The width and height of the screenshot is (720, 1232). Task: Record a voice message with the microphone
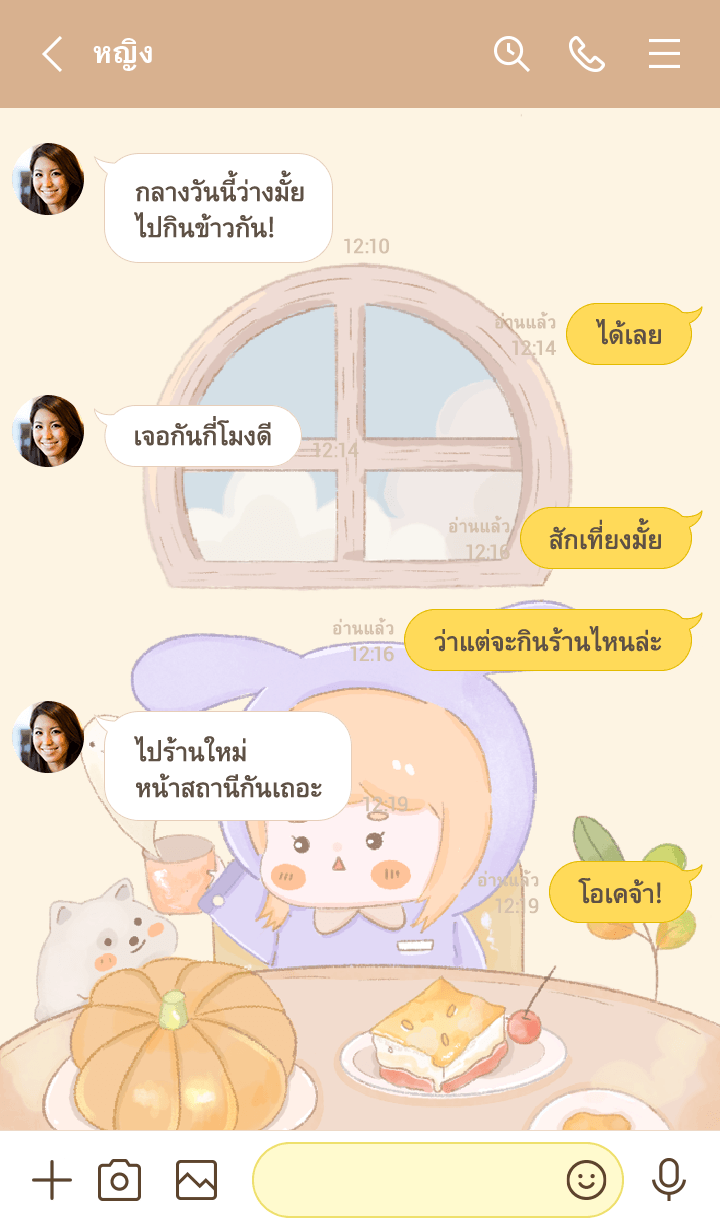668,1181
